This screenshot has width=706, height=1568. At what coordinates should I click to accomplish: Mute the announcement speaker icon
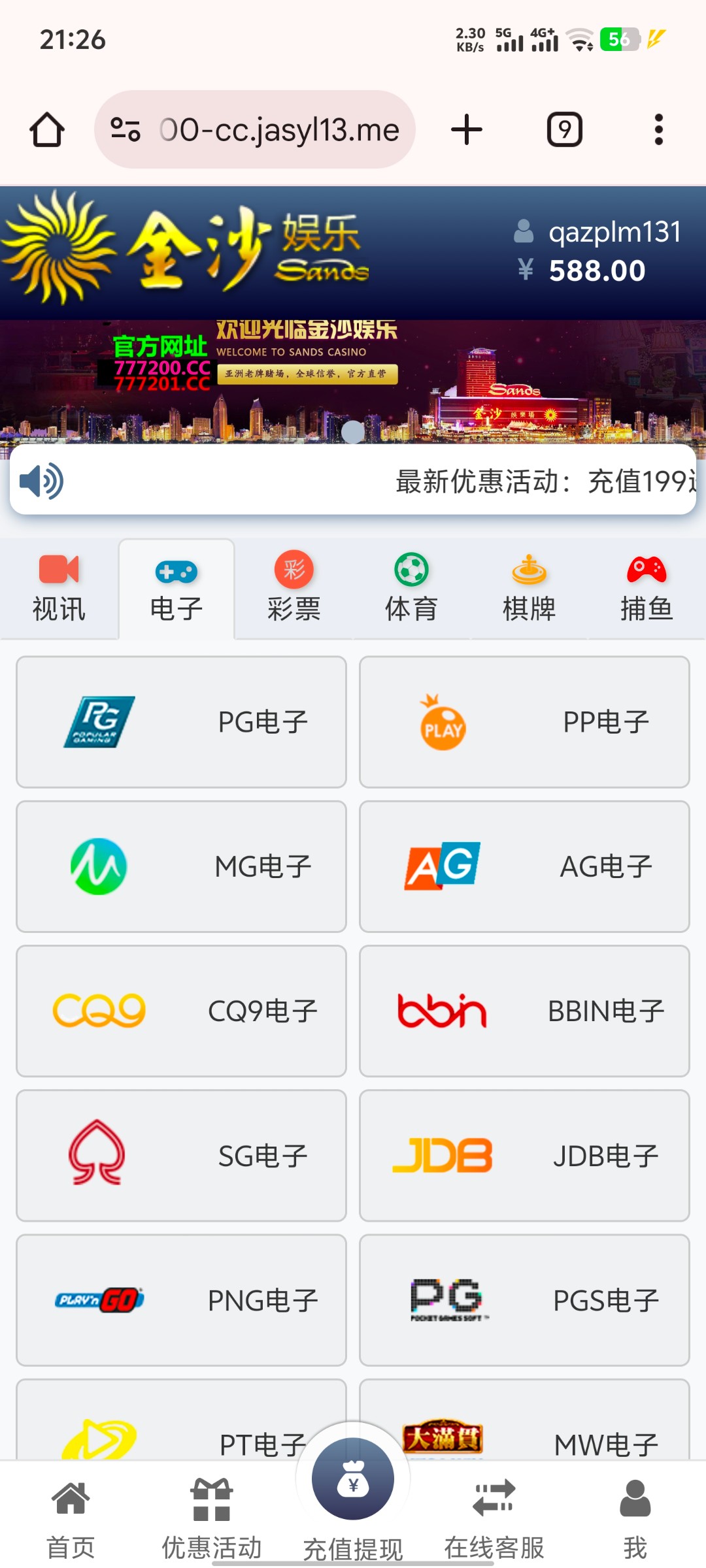click(42, 482)
